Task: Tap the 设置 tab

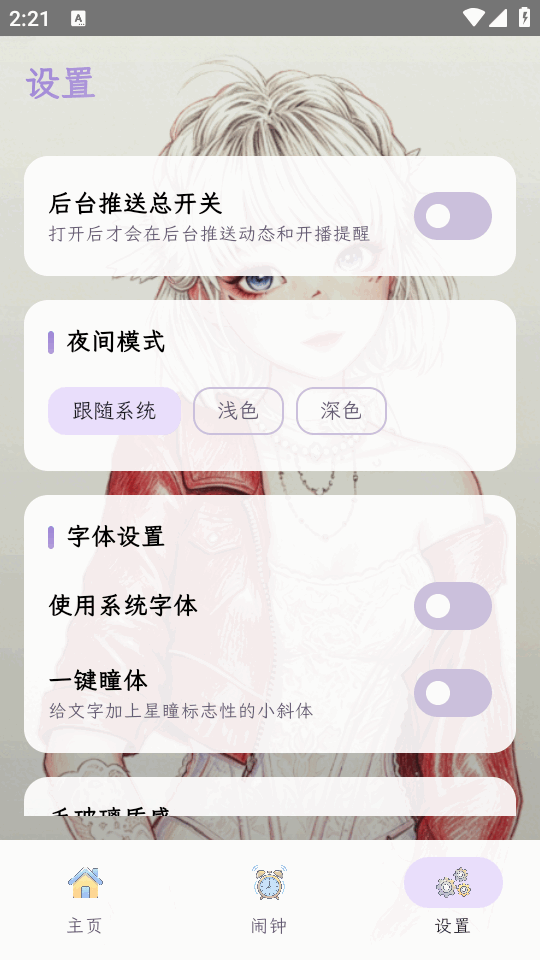Action: coord(453,899)
